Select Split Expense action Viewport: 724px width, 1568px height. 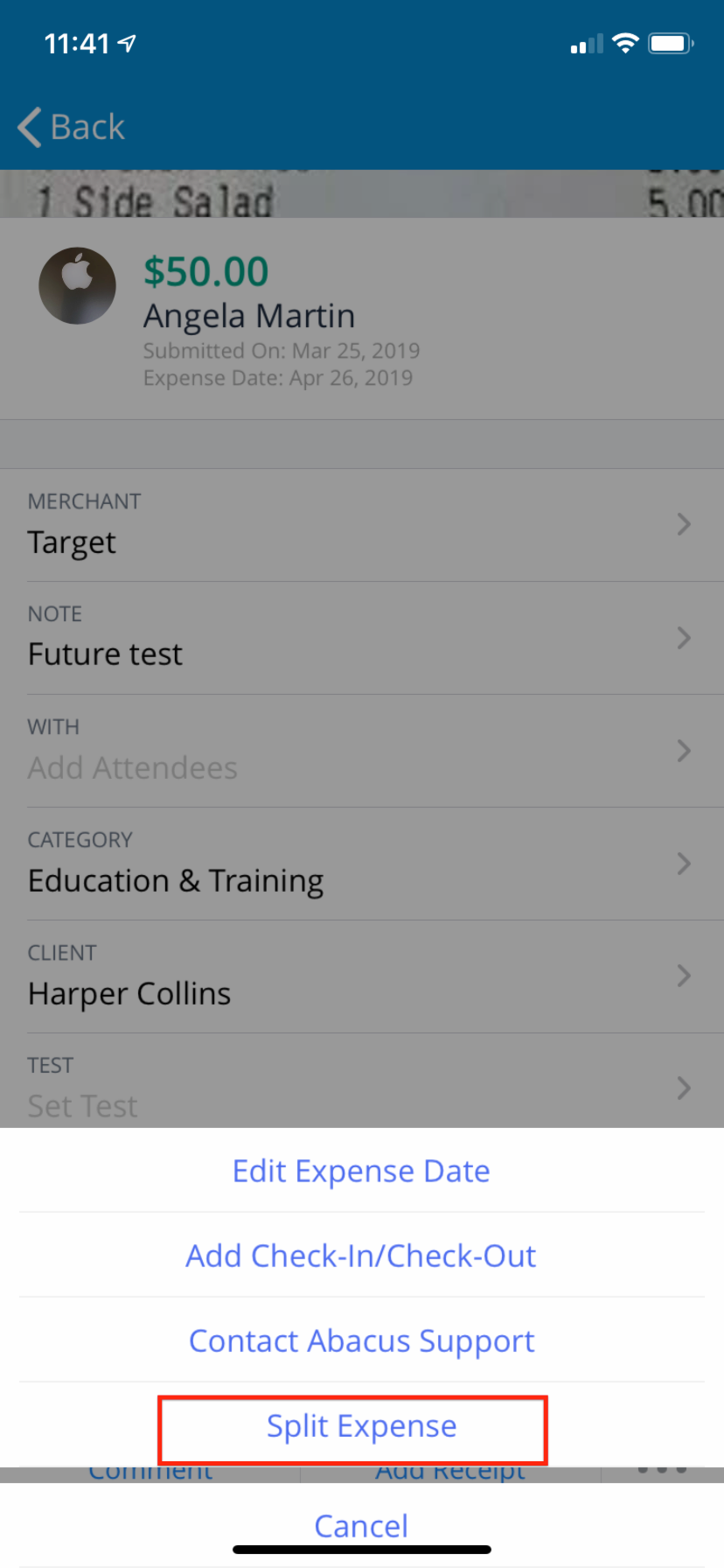pyautogui.click(x=361, y=1426)
